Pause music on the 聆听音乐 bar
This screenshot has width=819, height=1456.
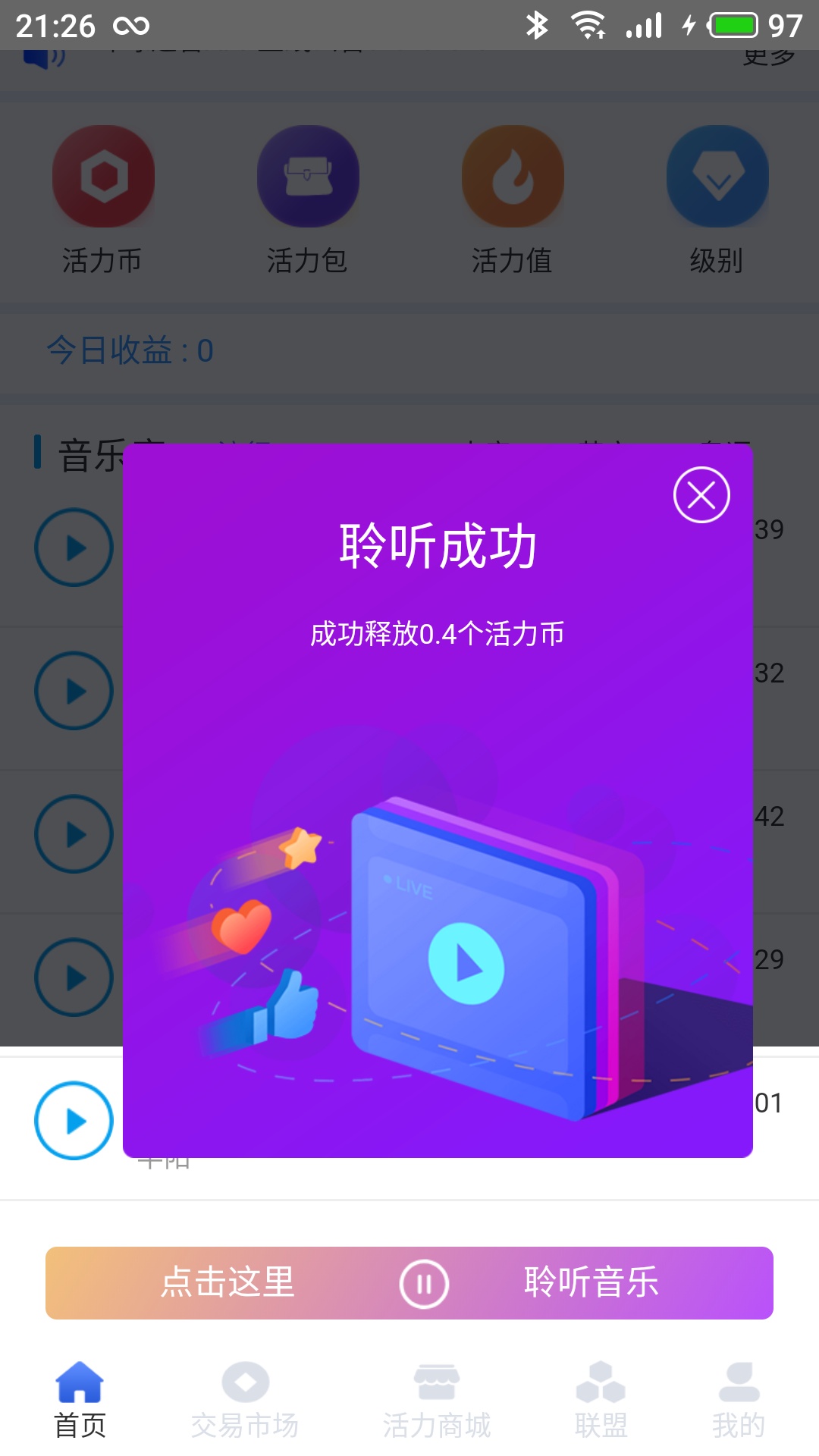click(424, 1283)
